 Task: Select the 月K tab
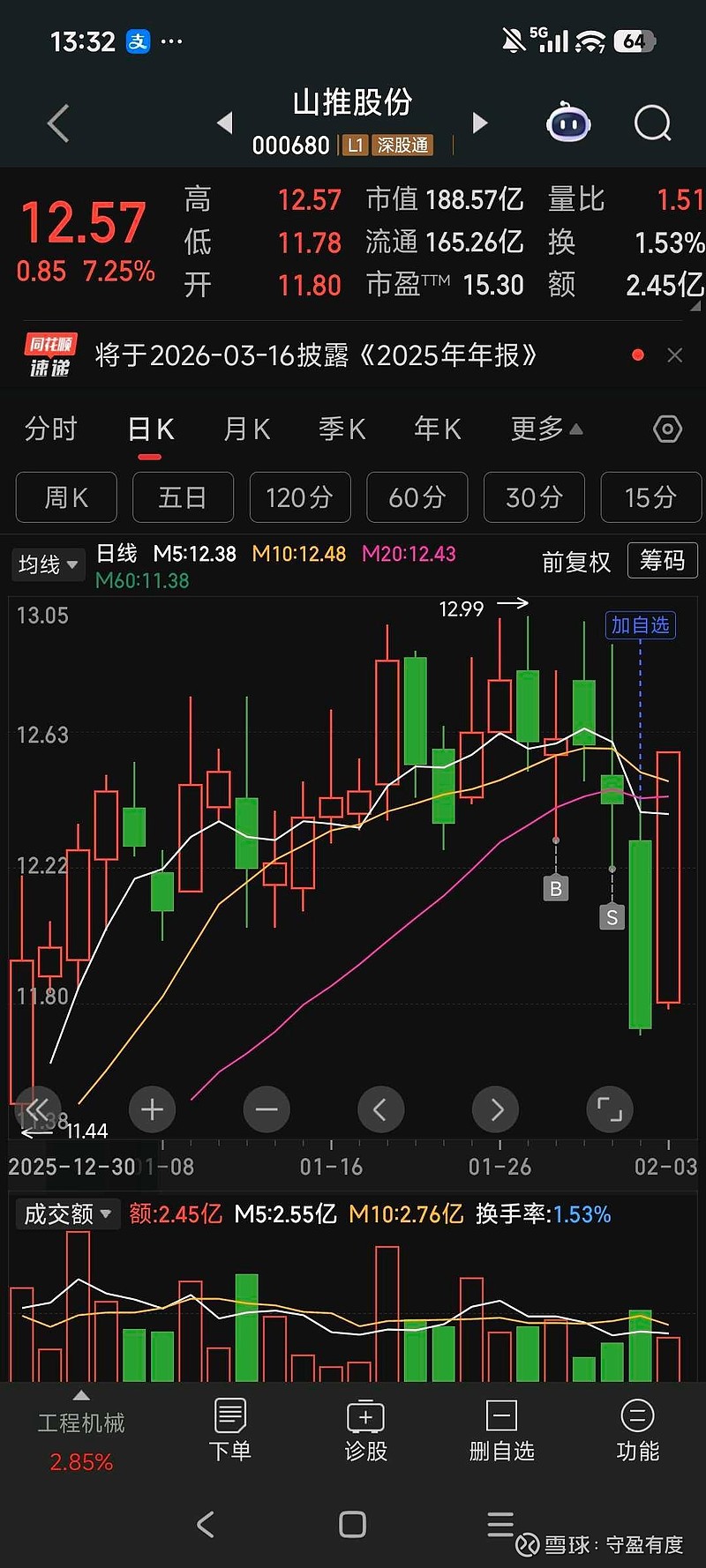click(246, 429)
